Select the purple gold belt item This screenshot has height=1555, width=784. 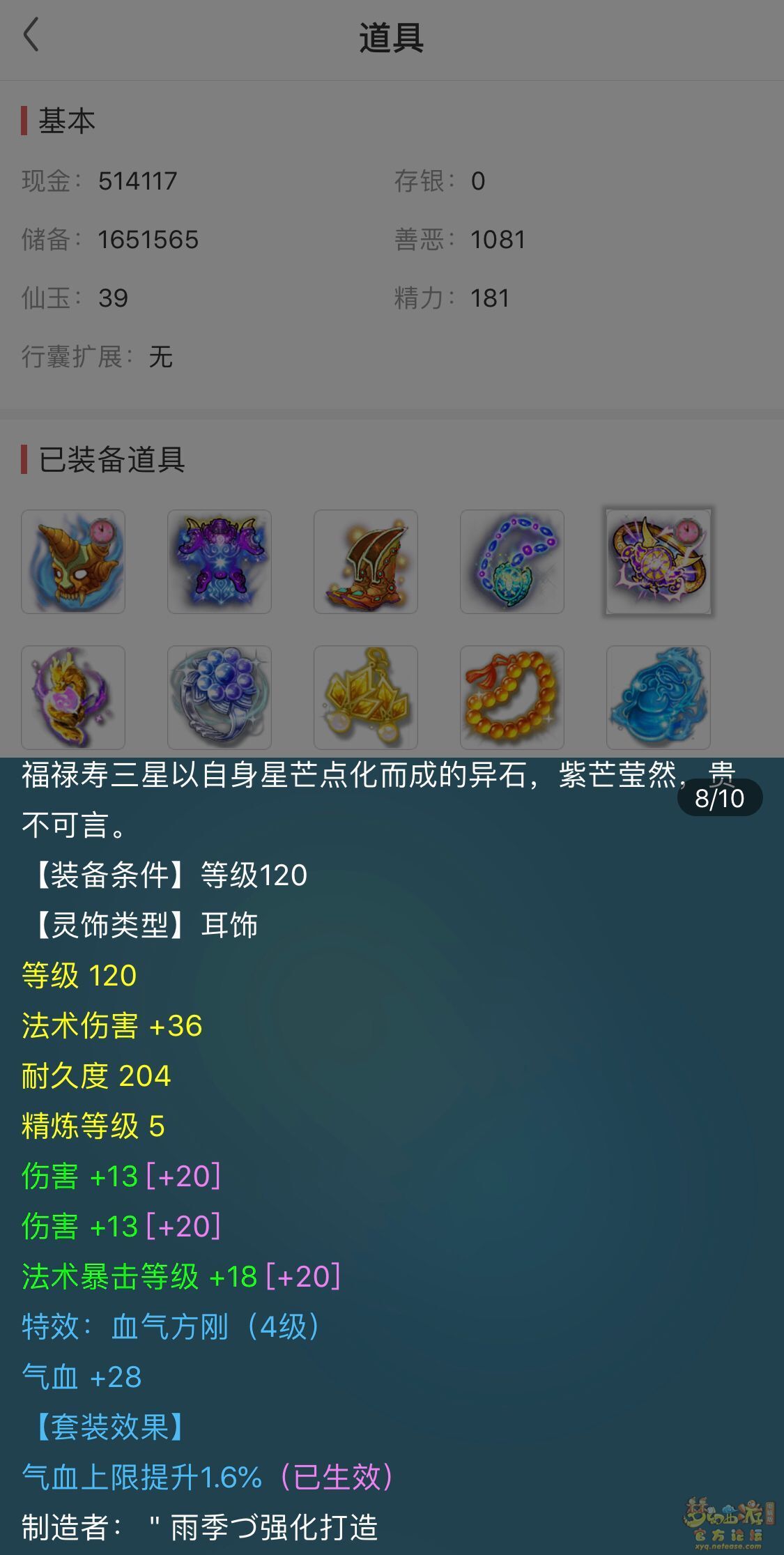coord(659,562)
